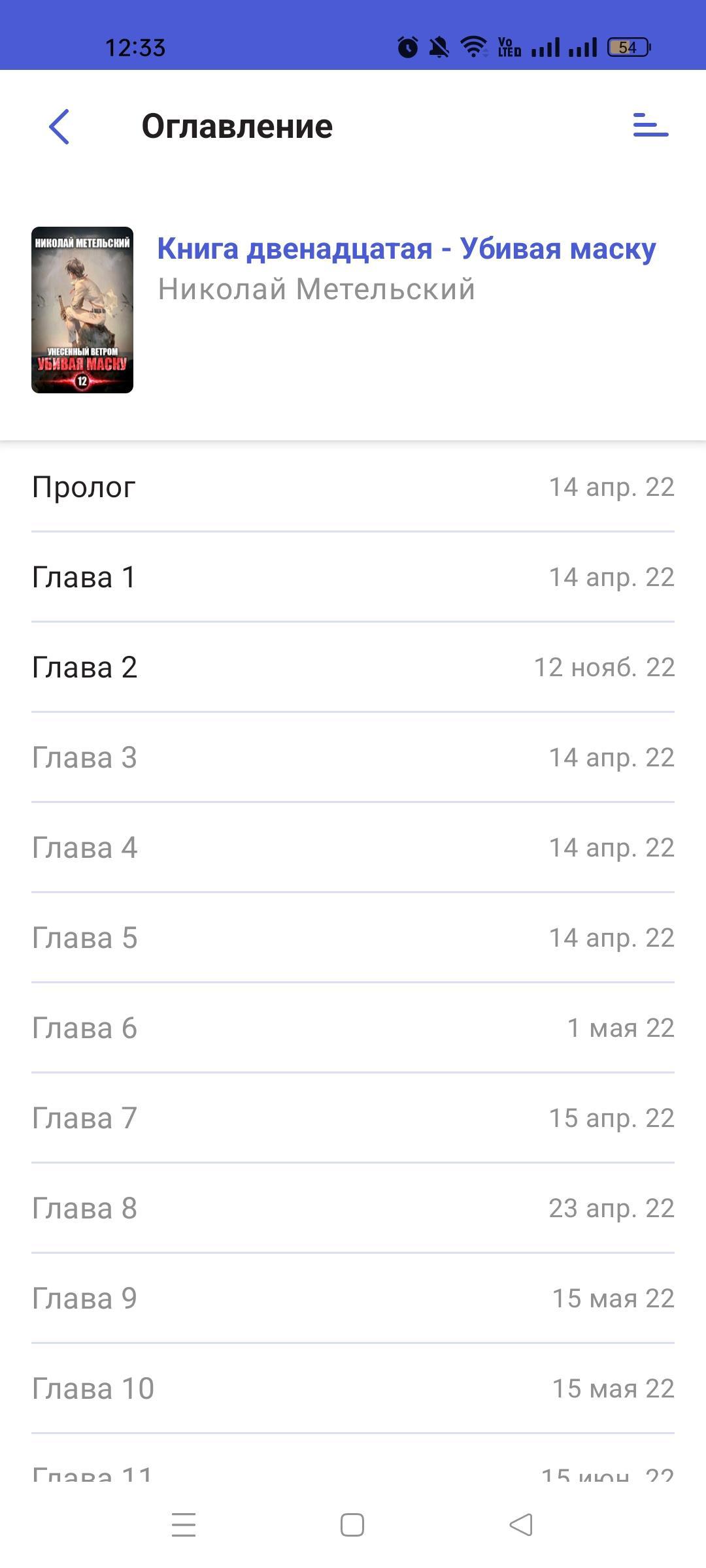Tap the sort icon in the header

point(650,125)
